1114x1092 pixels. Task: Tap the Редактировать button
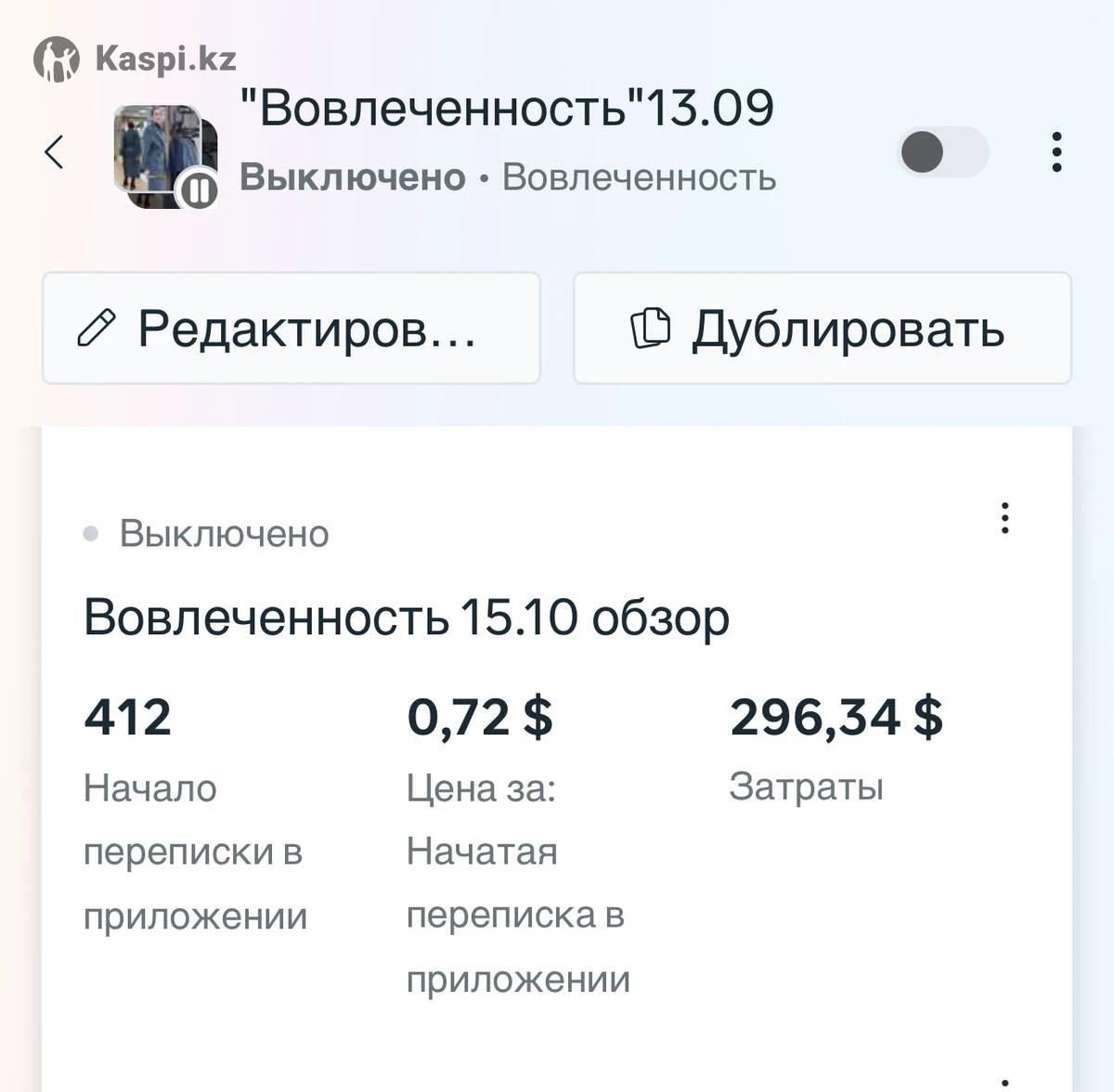[x=291, y=329]
